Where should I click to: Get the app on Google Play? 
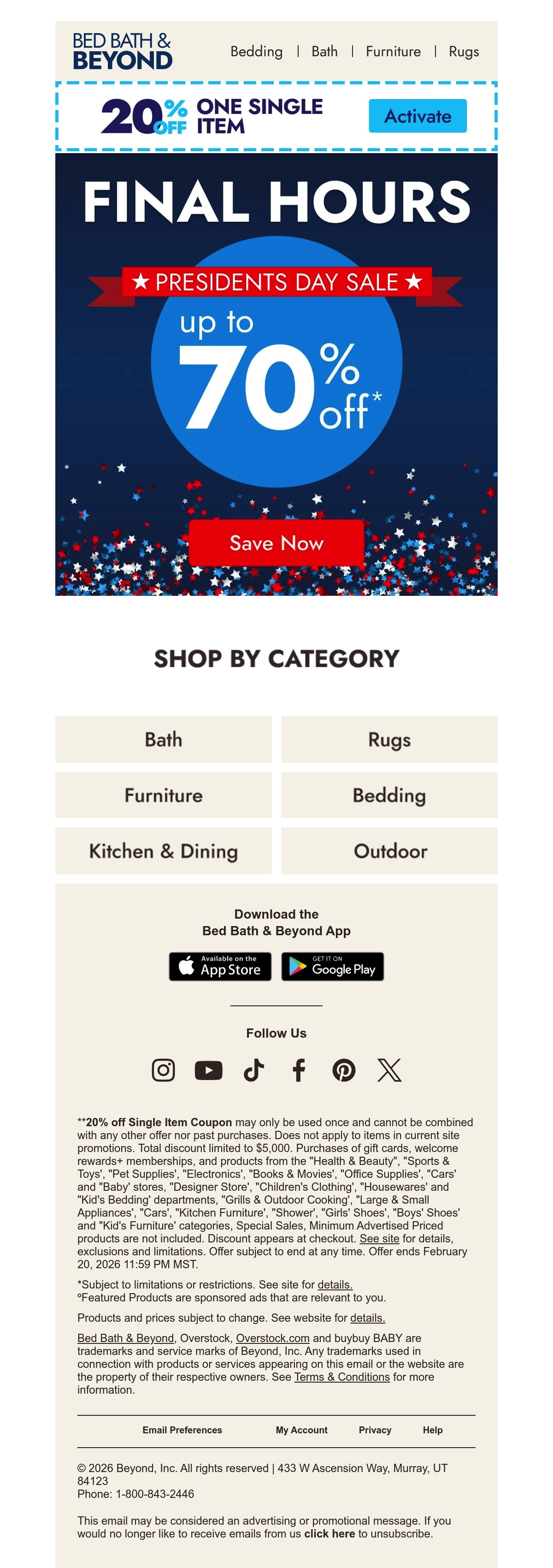pos(333,966)
